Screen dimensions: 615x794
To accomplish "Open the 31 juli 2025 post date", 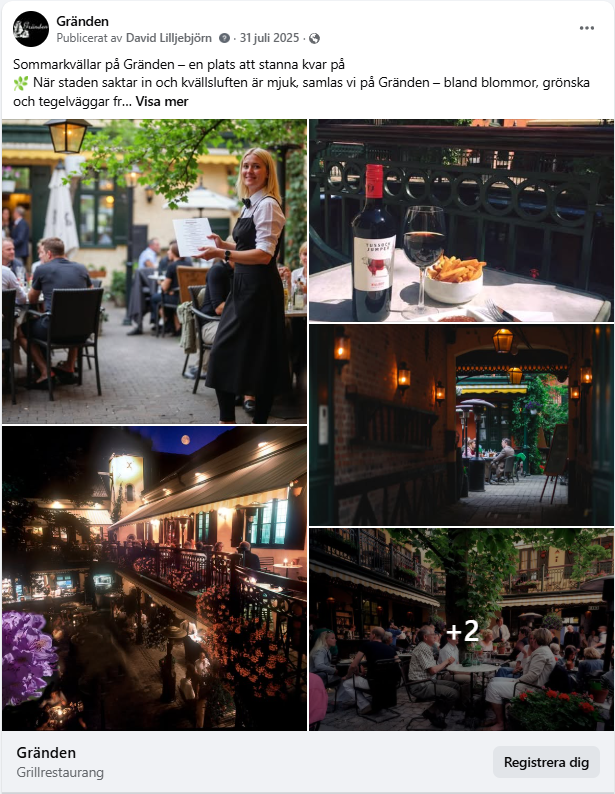I will [271, 38].
